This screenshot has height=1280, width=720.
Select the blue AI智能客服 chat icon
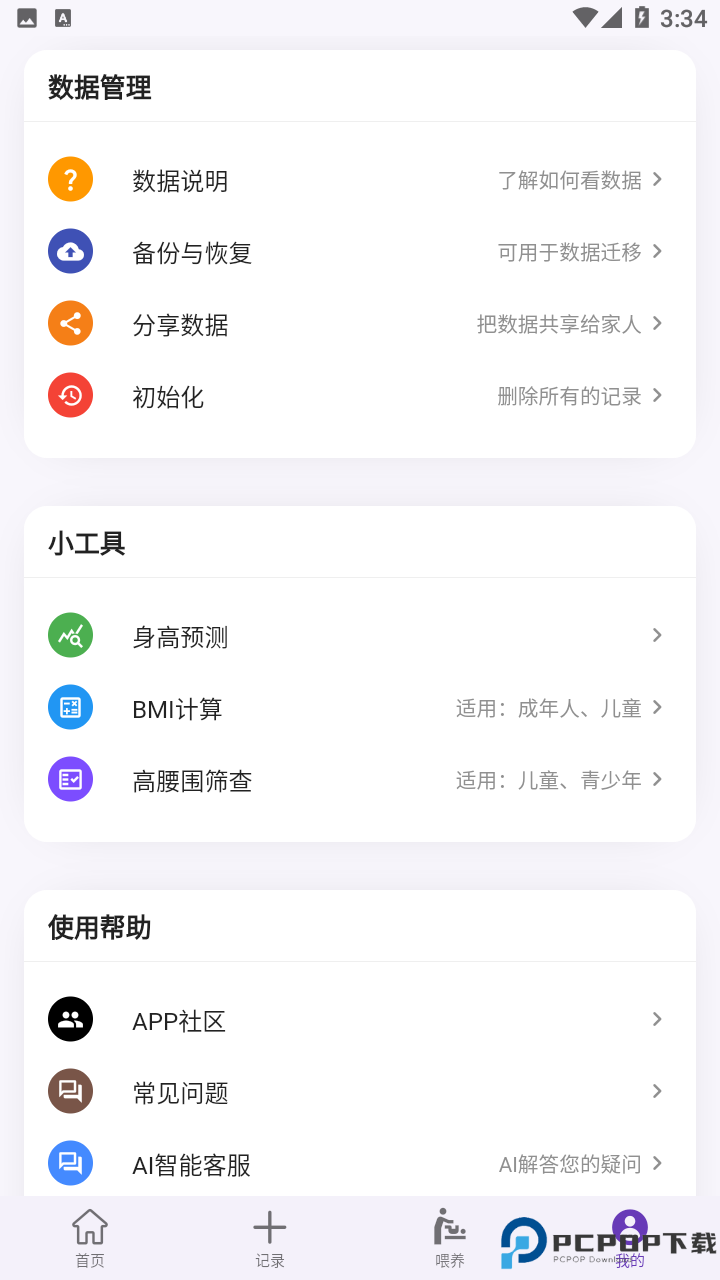[x=70, y=1163]
